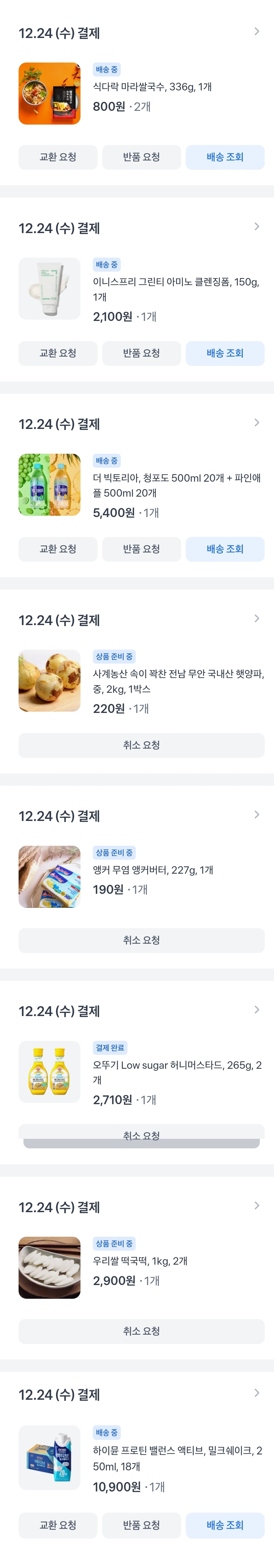Track delivery for 식다락 마라쌀국수
The width and height of the screenshot is (274, 1568).
(225, 157)
